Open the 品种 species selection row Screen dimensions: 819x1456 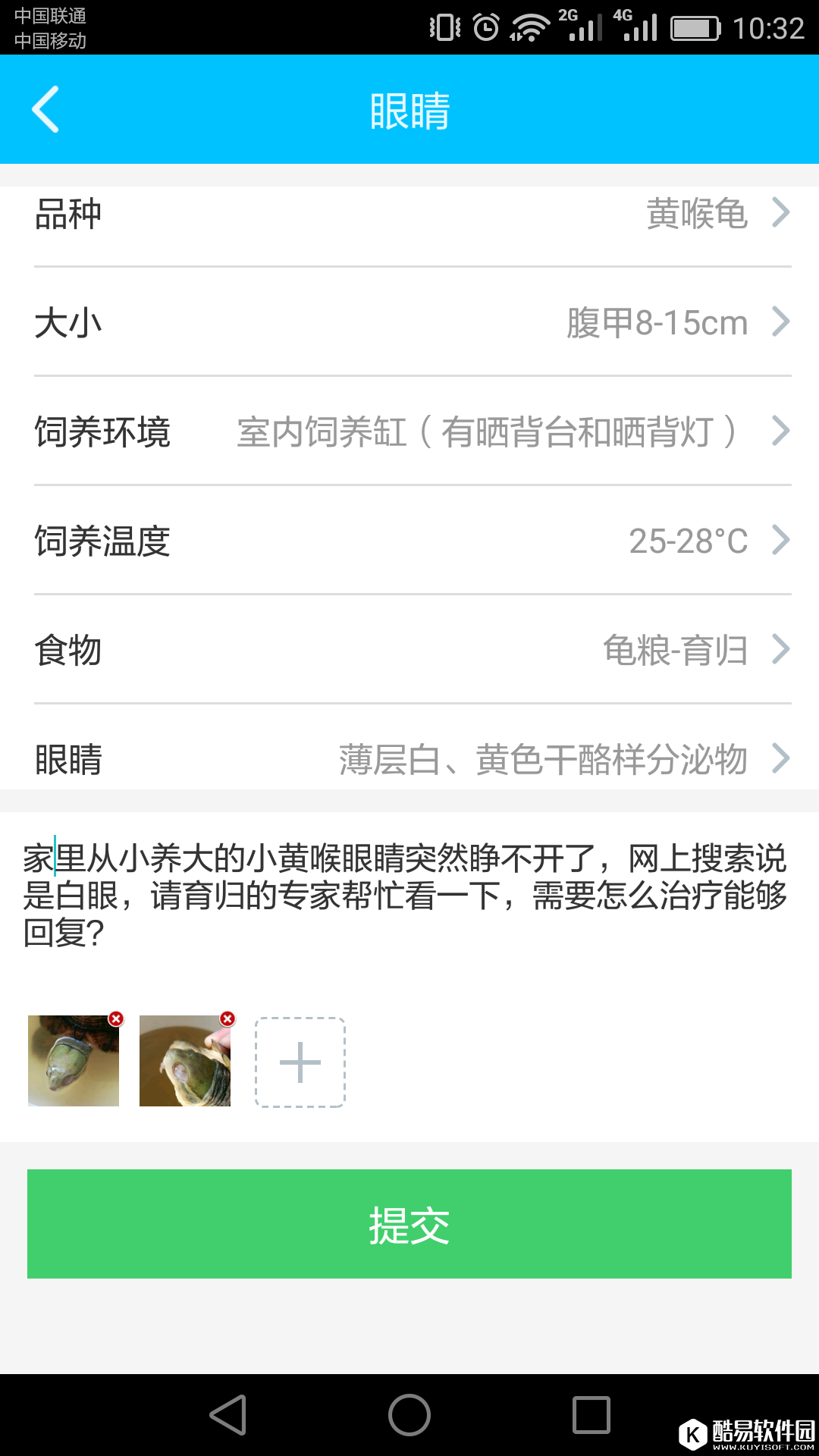click(x=409, y=215)
